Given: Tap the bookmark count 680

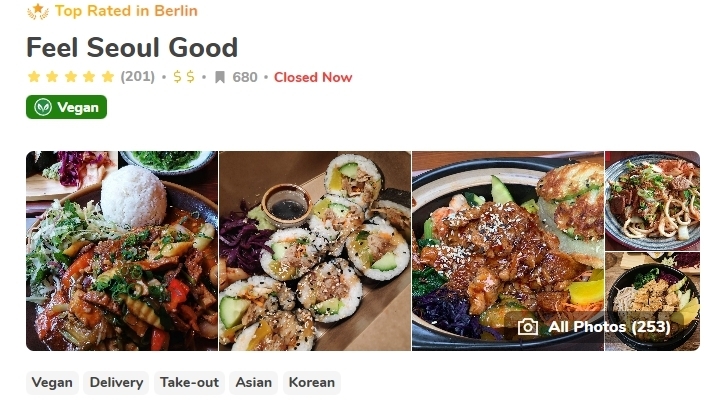Looking at the screenshot, I should [236, 77].
